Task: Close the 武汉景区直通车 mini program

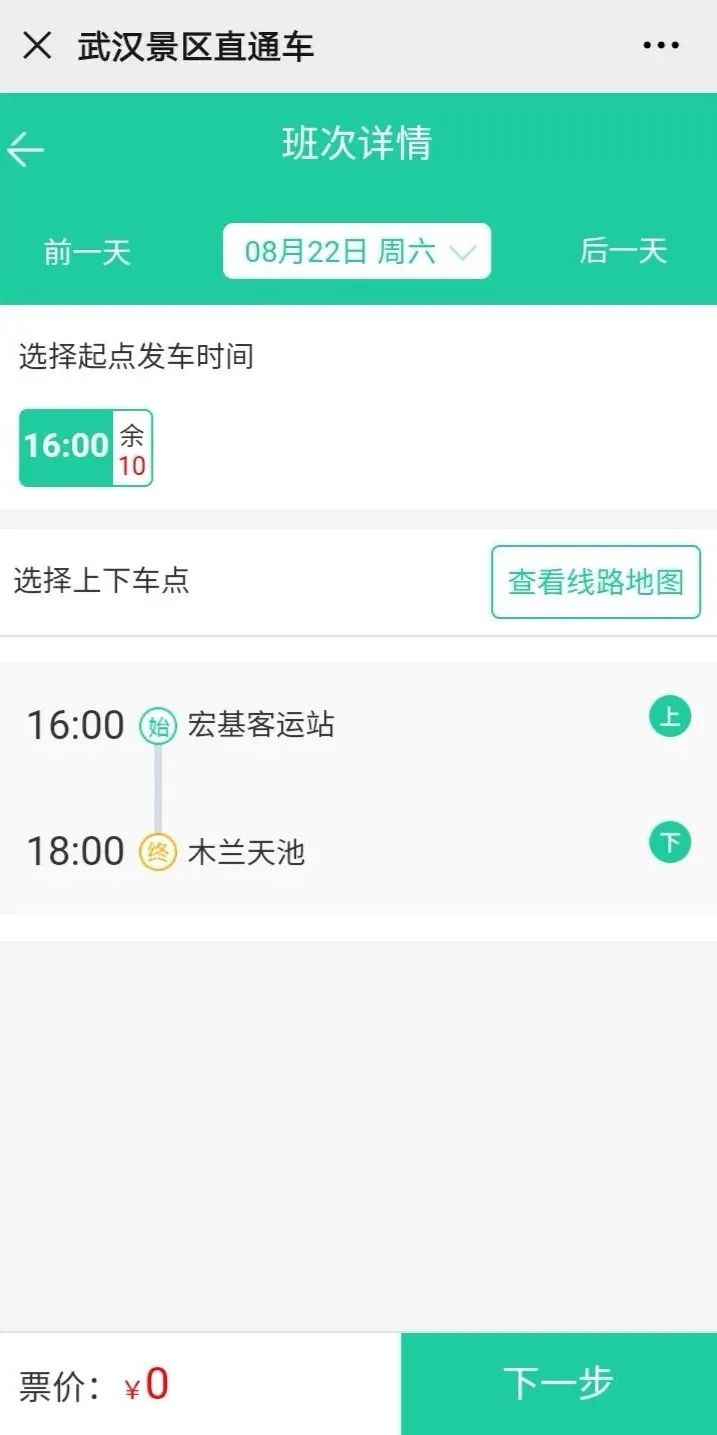Action: pos(37,45)
